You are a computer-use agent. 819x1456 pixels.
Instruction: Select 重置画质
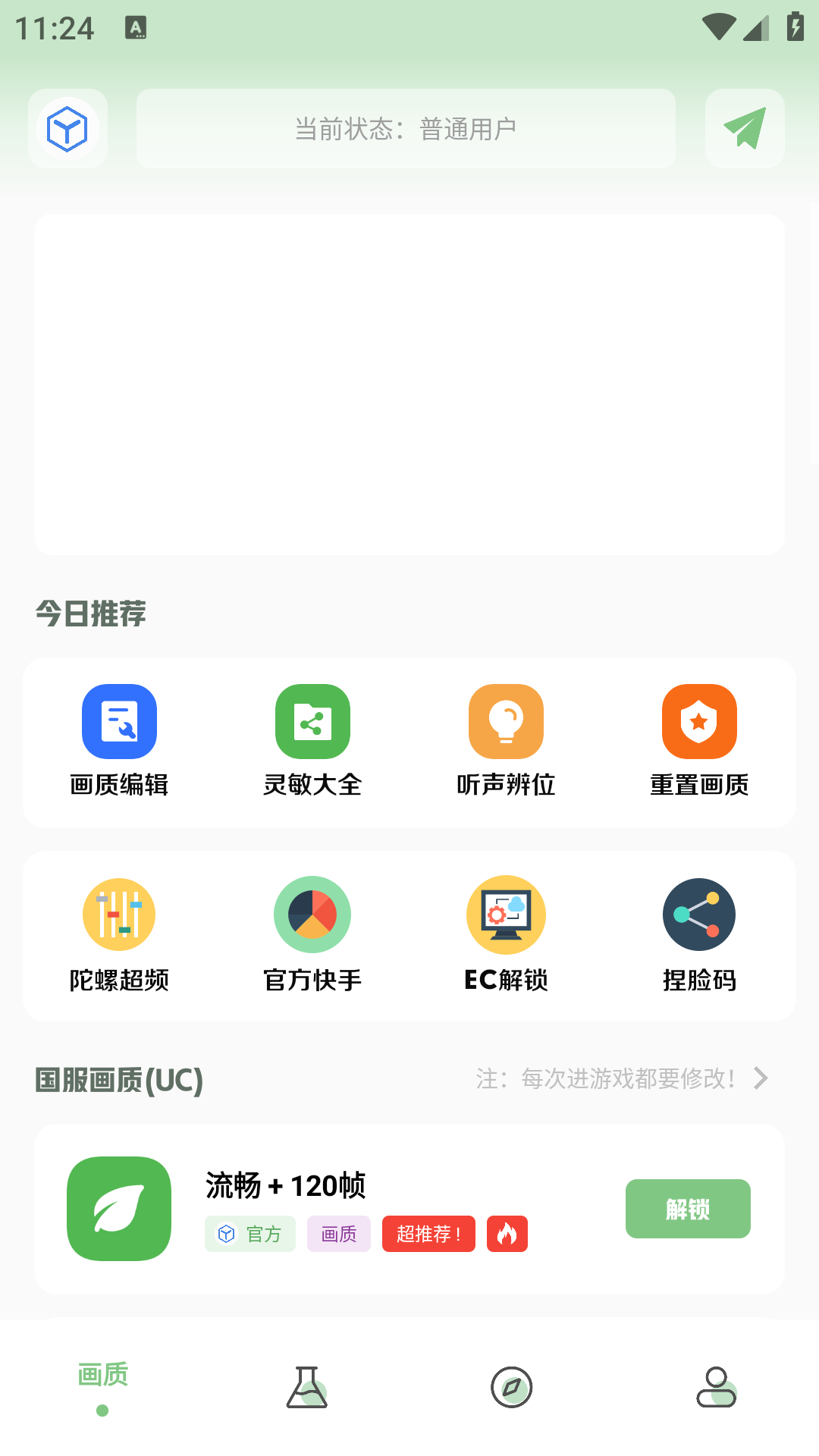(699, 741)
